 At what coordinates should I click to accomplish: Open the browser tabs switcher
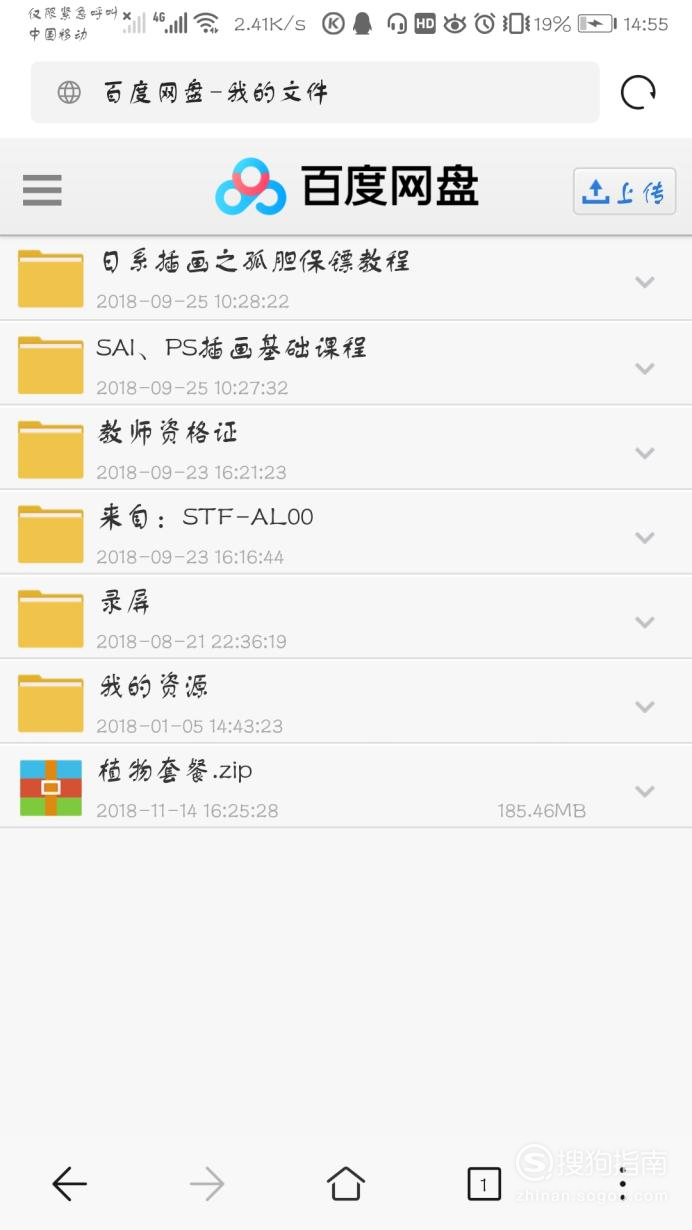point(484,1185)
